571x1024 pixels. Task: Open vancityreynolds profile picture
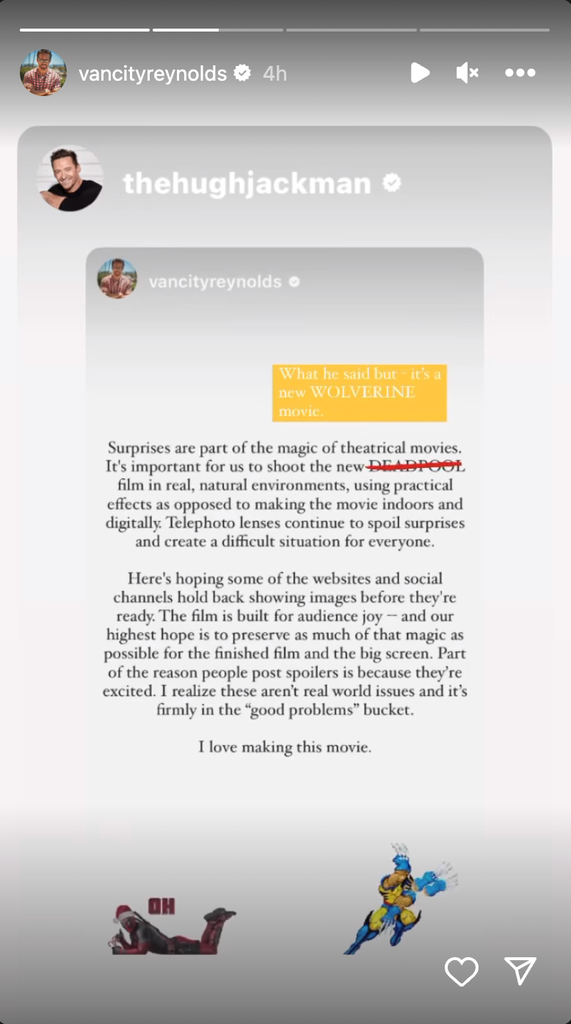43,72
